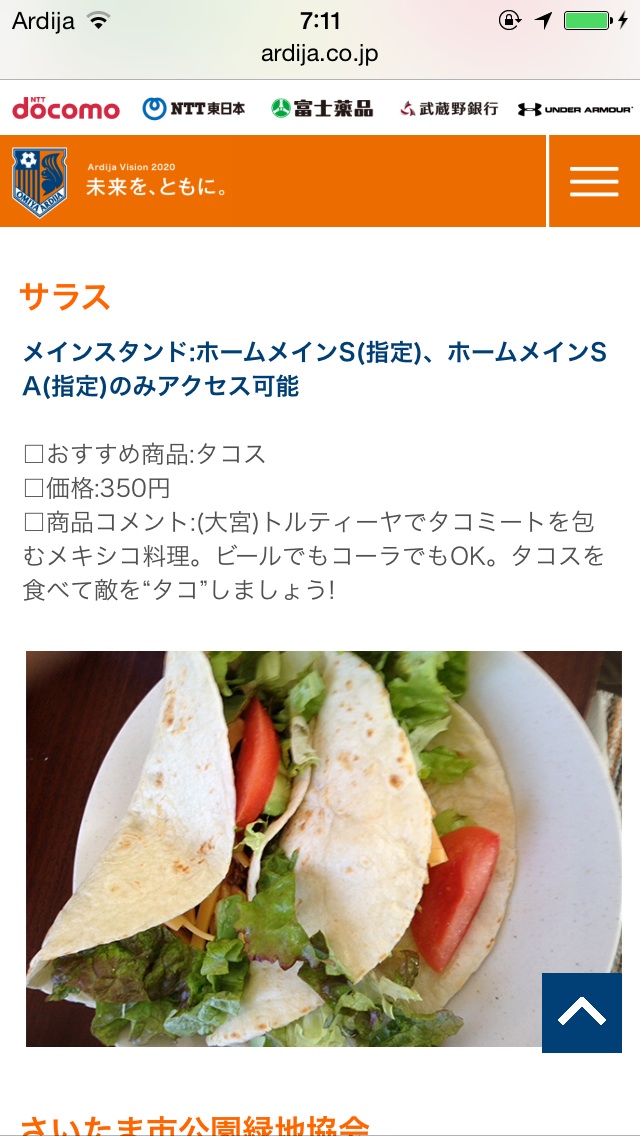Tap the ardija.co.jp address bar
The width and height of the screenshot is (640, 1136).
point(320,54)
